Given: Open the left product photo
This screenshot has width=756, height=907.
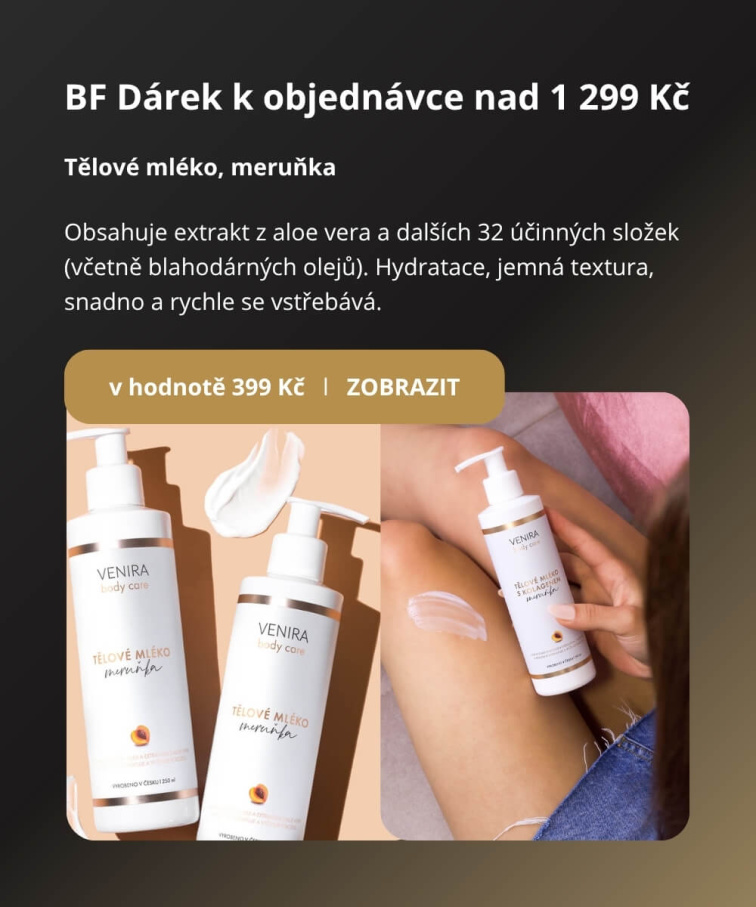Looking at the screenshot, I should point(220,640).
